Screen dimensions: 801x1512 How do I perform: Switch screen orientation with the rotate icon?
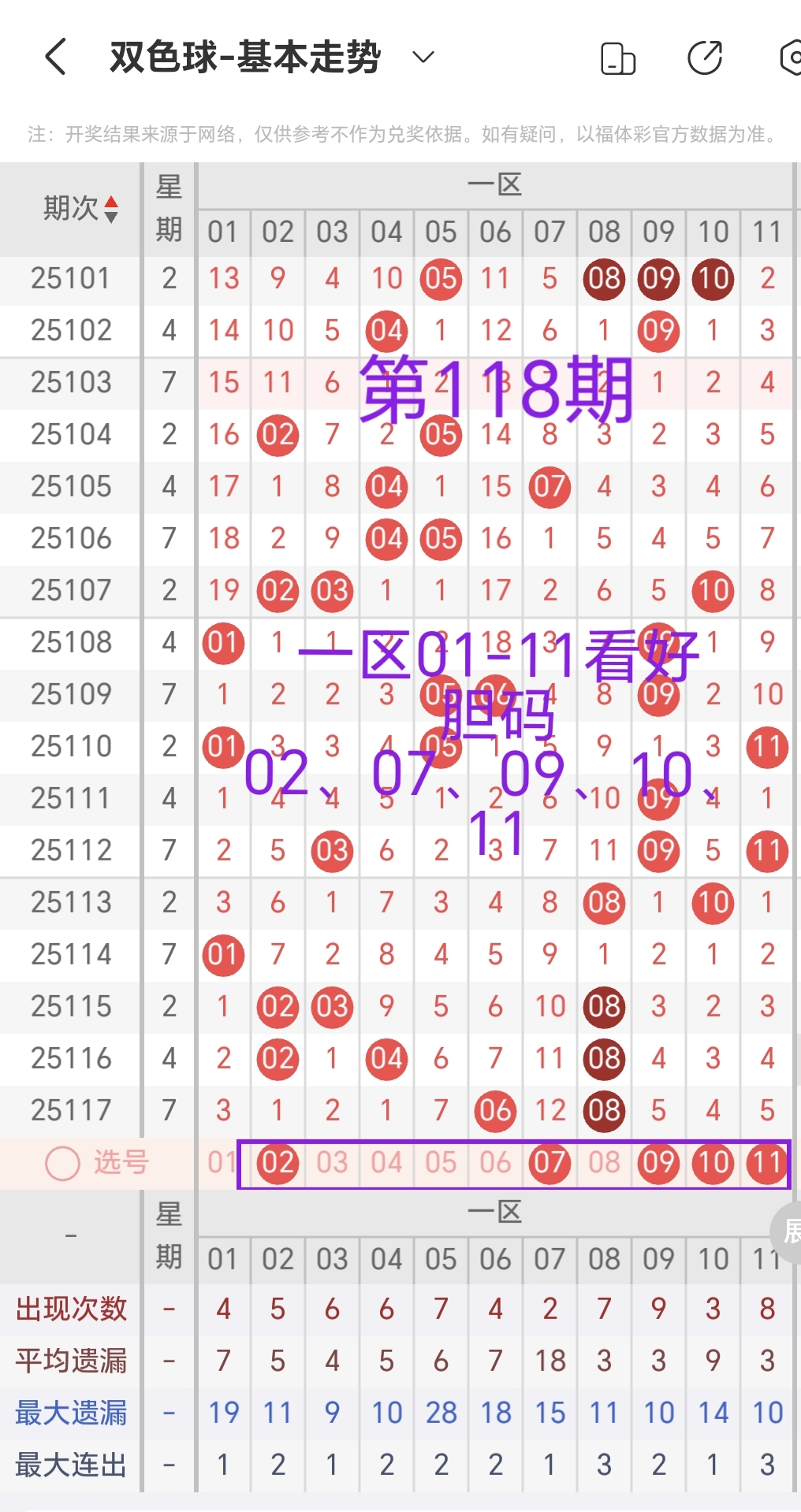[x=618, y=58]
